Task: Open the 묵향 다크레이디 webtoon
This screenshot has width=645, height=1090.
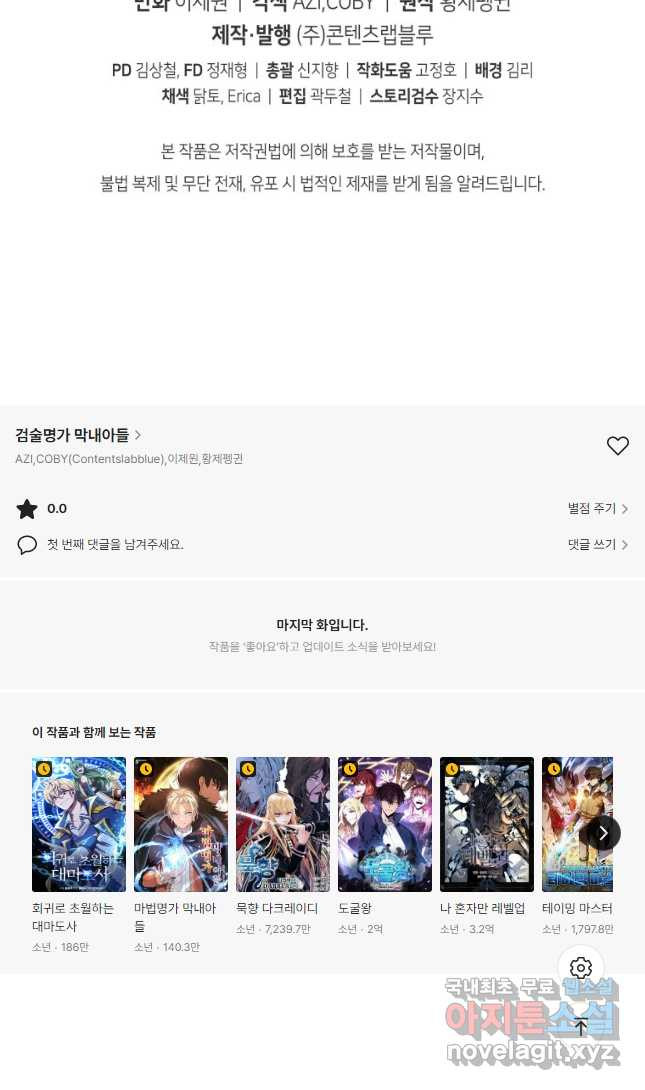Action: click(283, 825)
